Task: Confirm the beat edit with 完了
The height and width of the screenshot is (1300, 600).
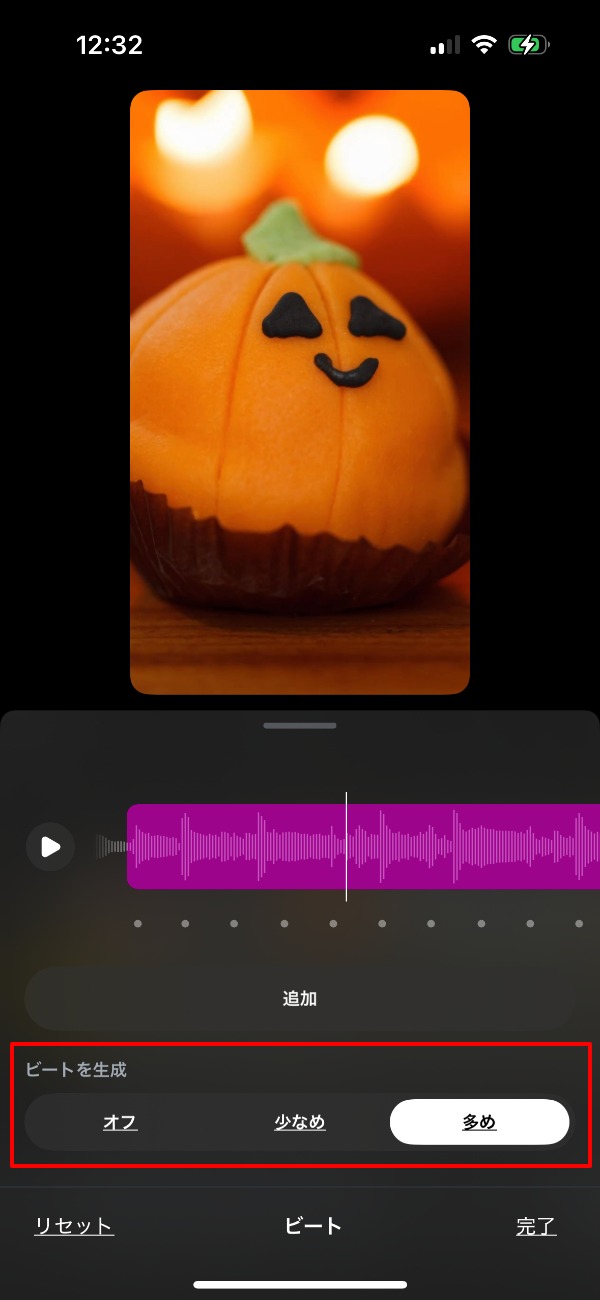Action: click(536, 1226)
